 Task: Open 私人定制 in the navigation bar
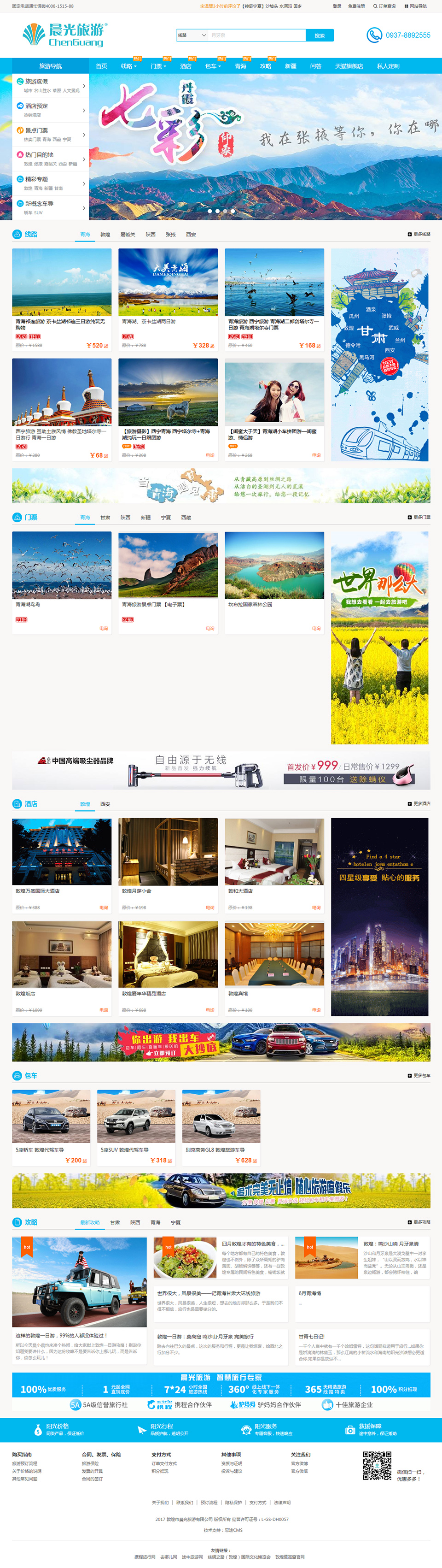point(388,66)
